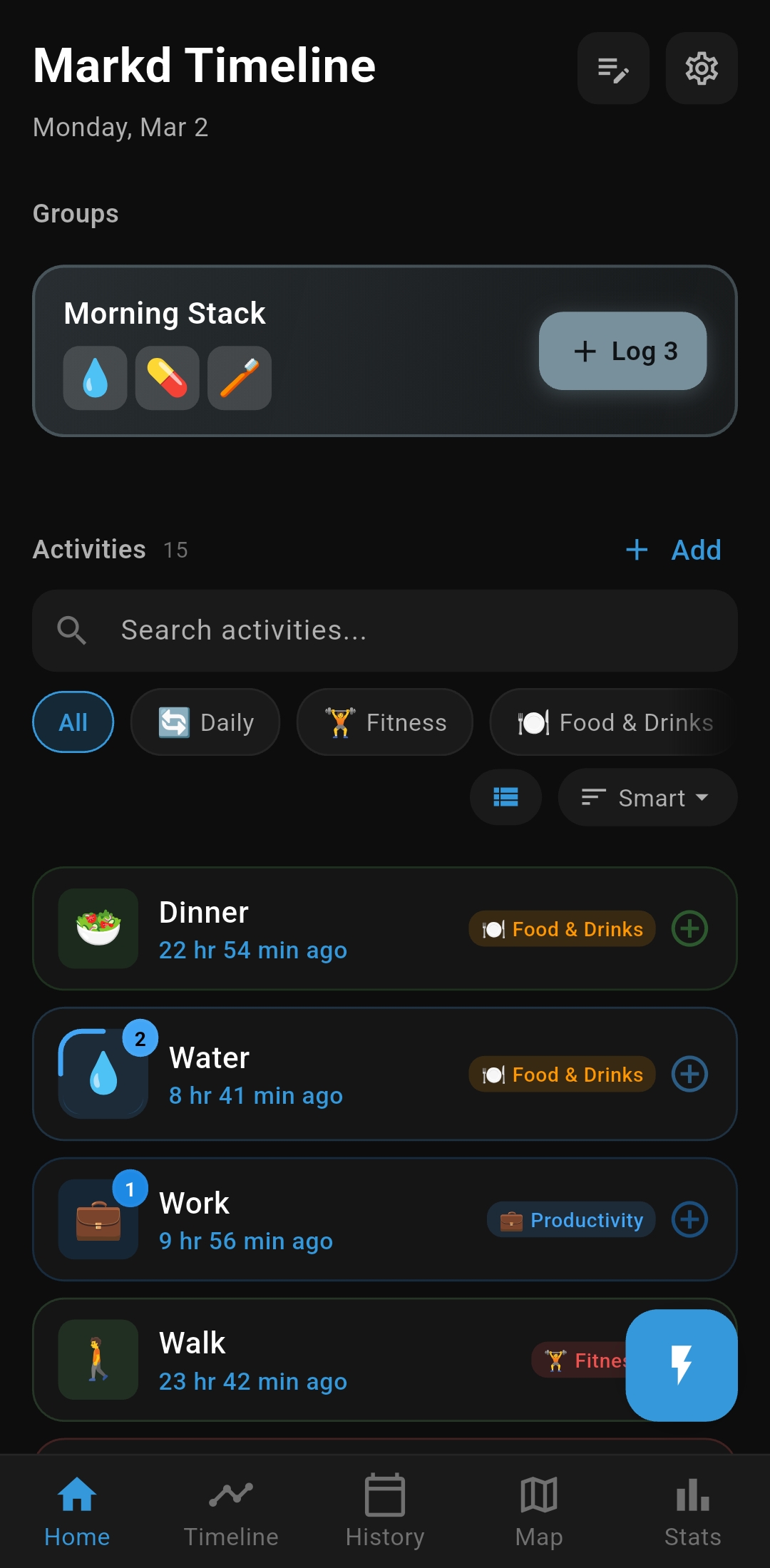770x1568 pixels.
Task: Click Add to create a new activity
Action: click(x=671, y=549)
